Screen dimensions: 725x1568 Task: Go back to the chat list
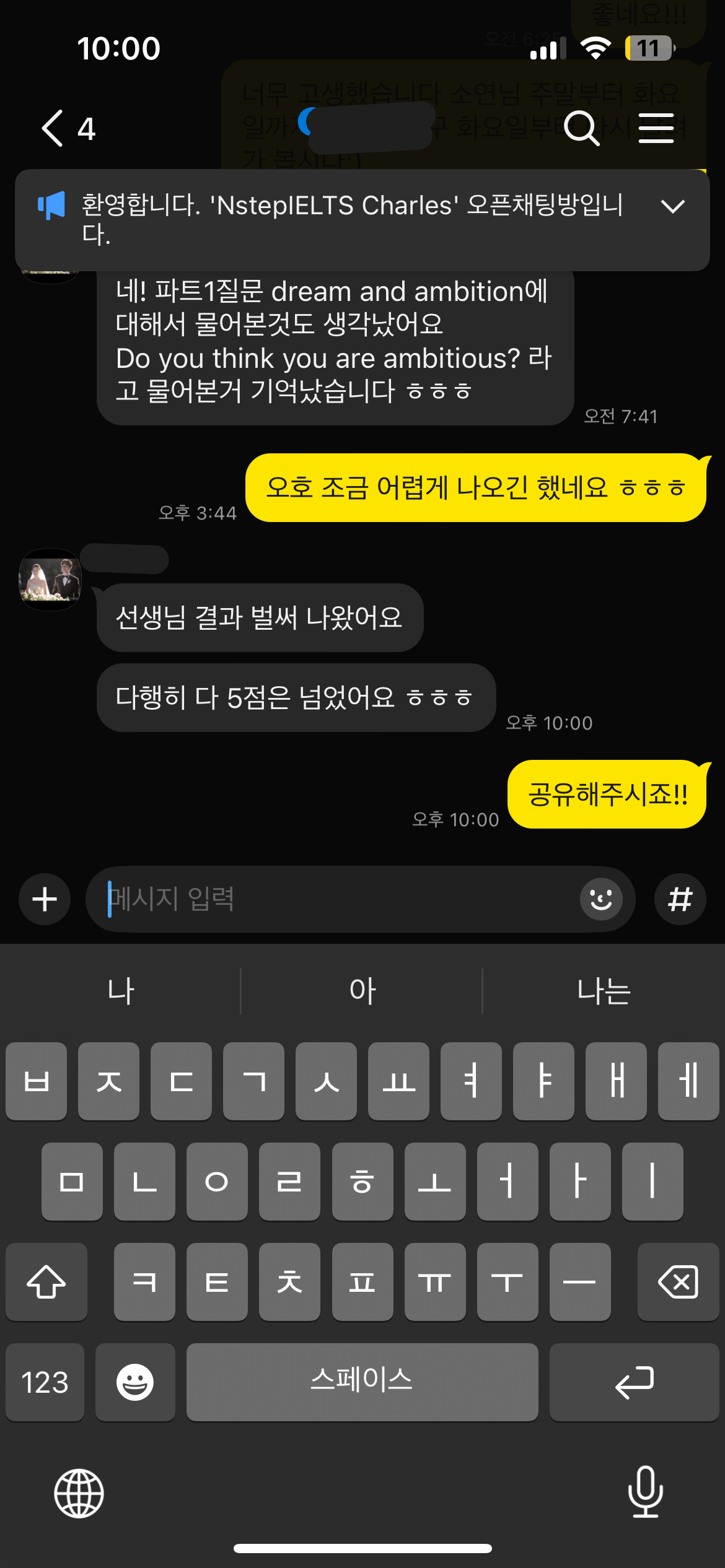tap(53, 128)
